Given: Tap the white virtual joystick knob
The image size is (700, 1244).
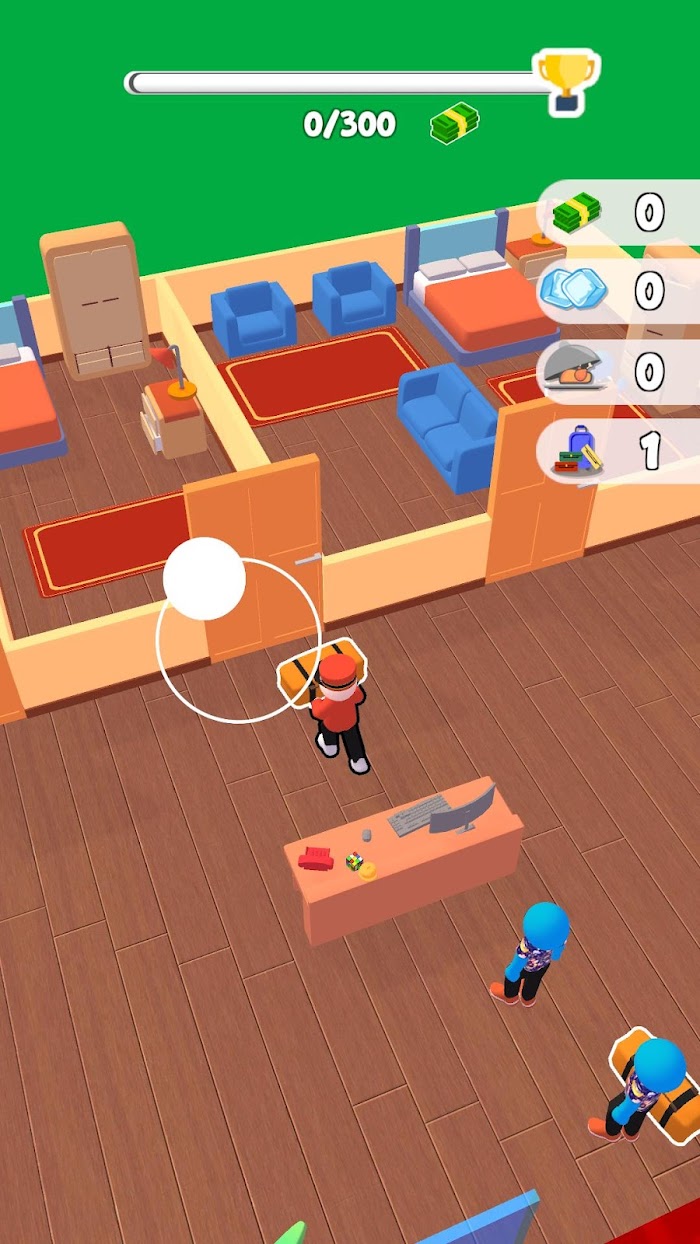Looking at the screenshot, I should pyautogui.click(x=204, y=579).
